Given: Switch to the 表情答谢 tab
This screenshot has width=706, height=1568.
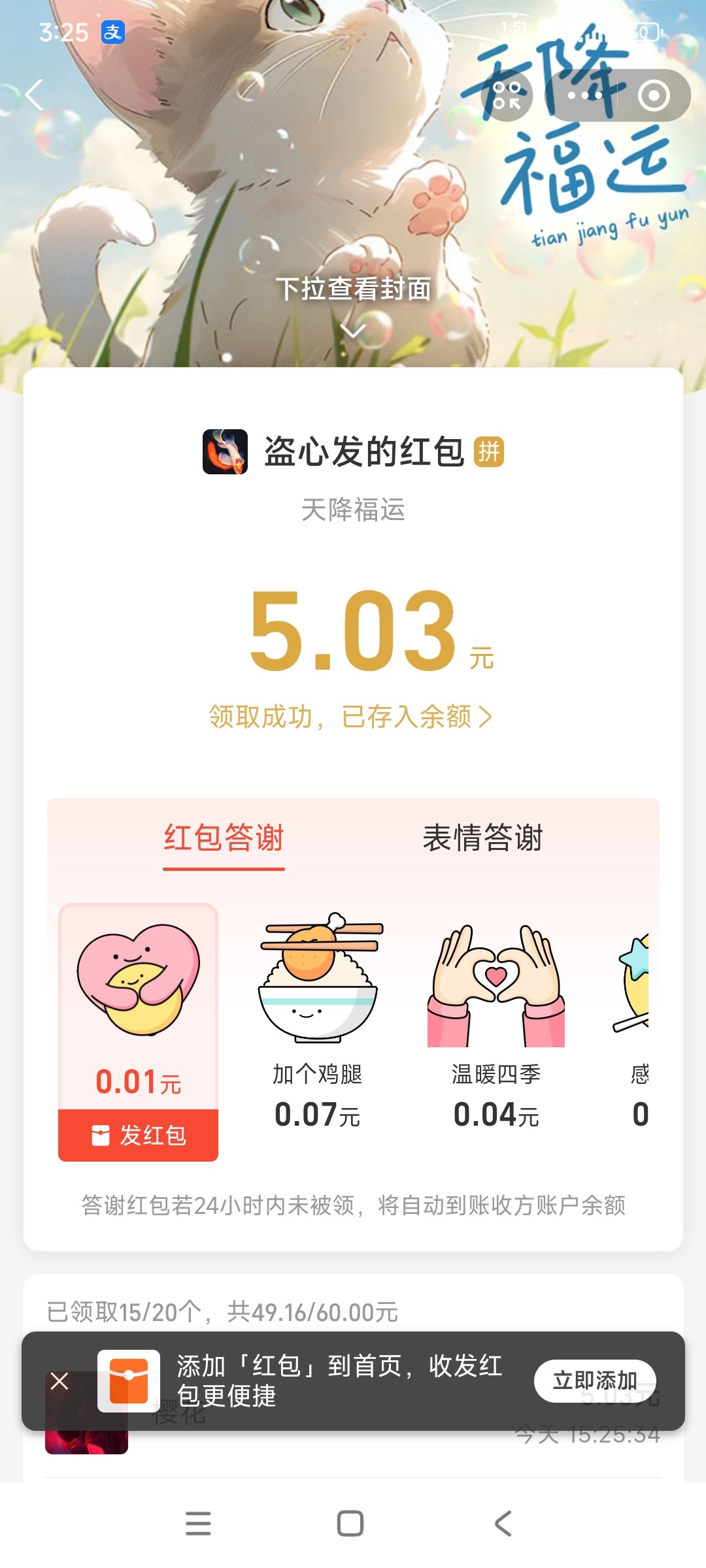Looking at the screenshot, I should point(482,838).
